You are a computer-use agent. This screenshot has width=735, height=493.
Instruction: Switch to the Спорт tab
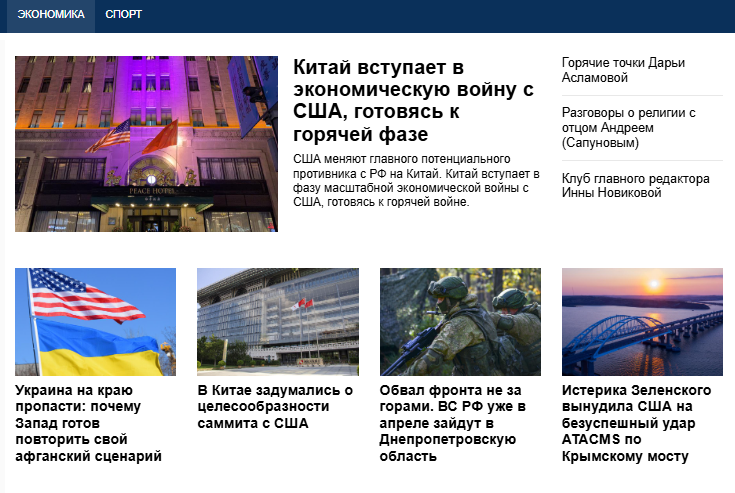point(124,14)
